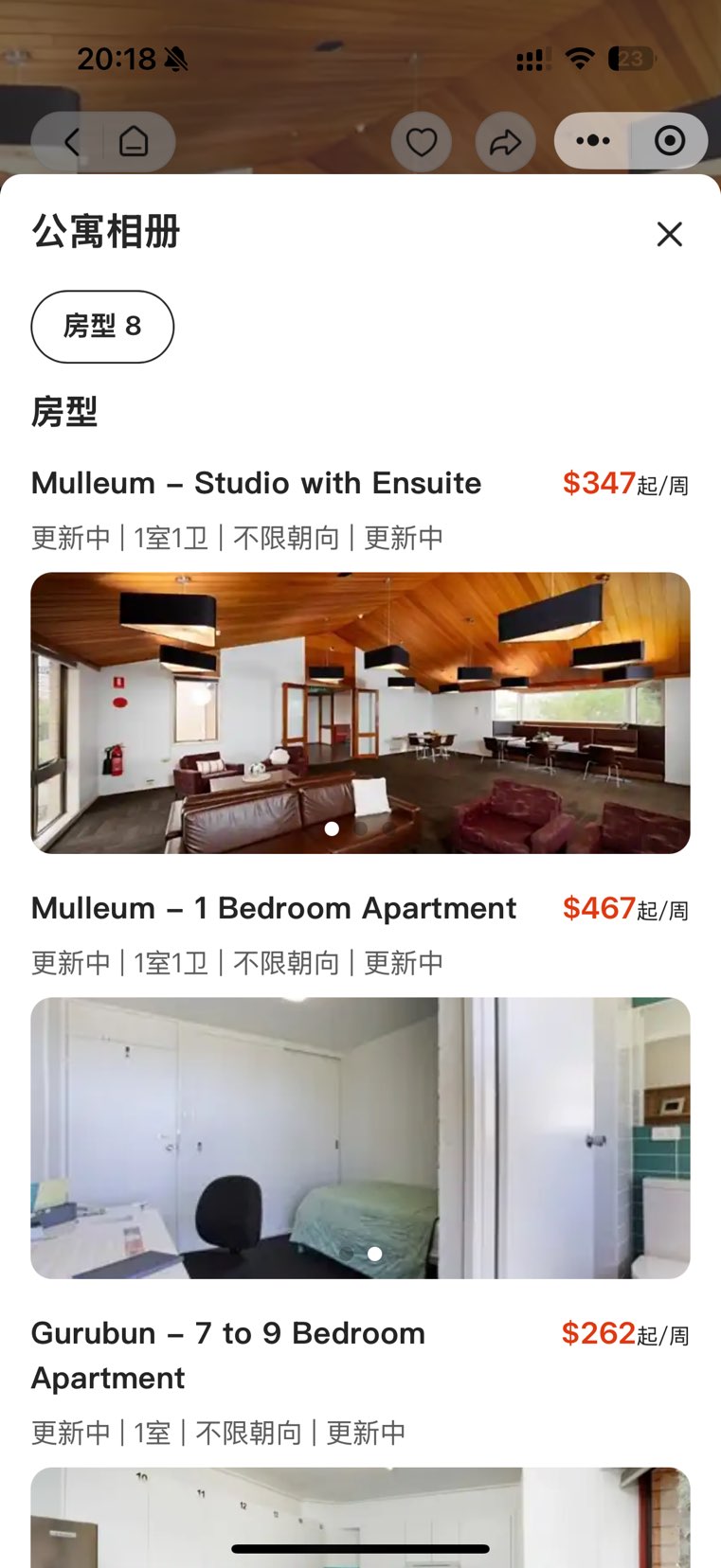Open the Mulleum Studio with Ensuite photo
This screenshot has height=1568, width=721.
[360, 712]
